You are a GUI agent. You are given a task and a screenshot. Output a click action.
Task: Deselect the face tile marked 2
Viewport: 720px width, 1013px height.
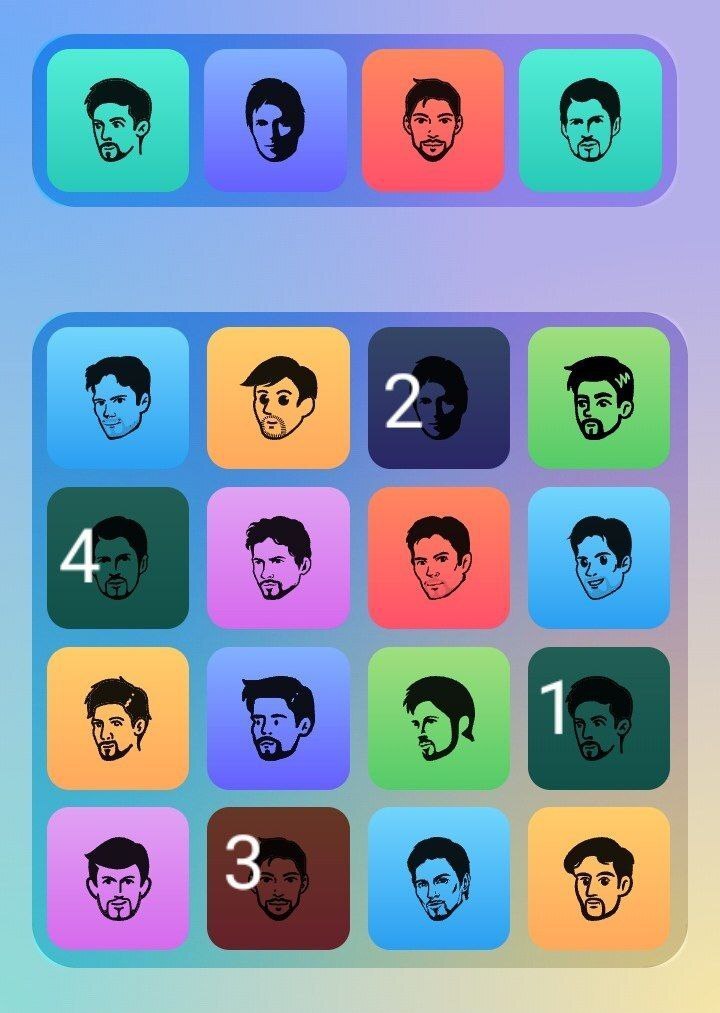(439, 398)
